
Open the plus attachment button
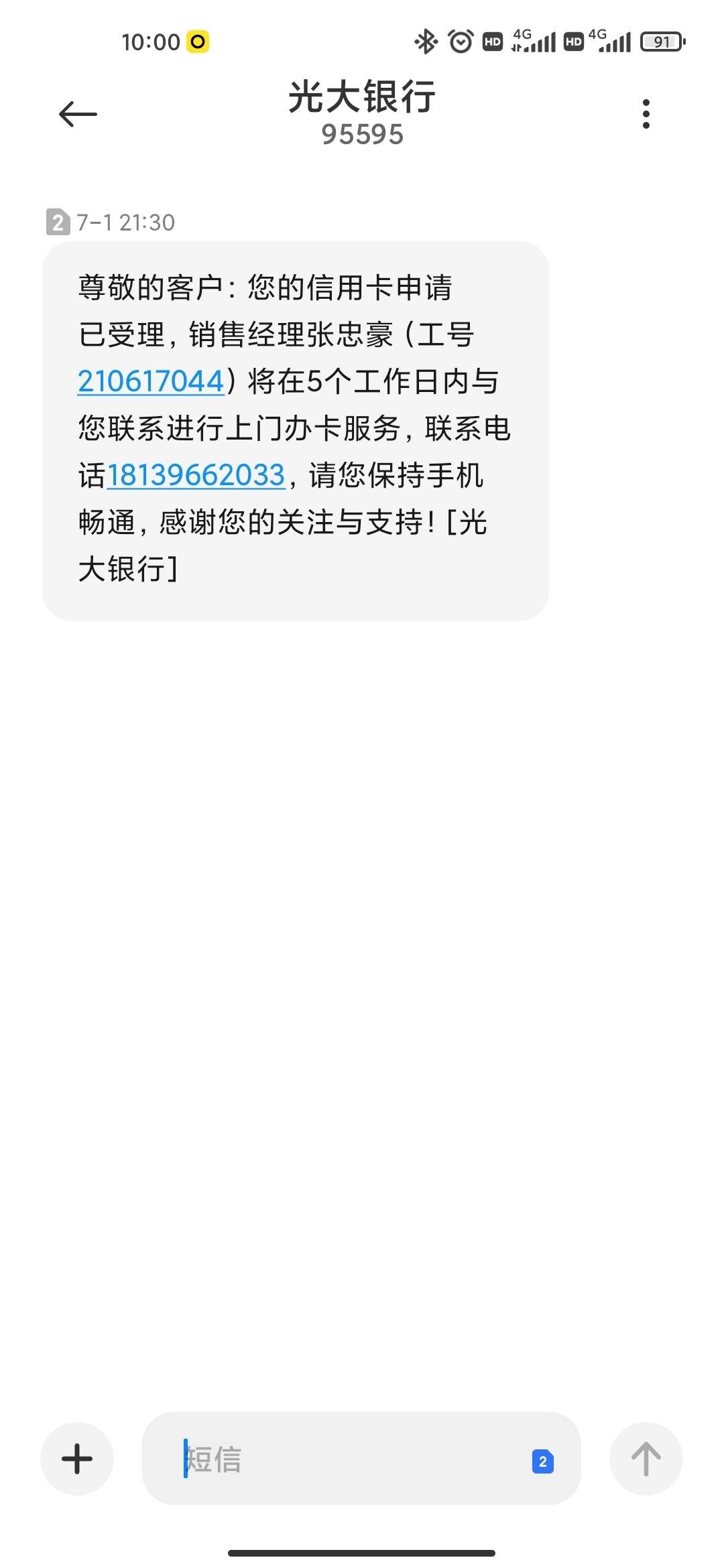77,1459
